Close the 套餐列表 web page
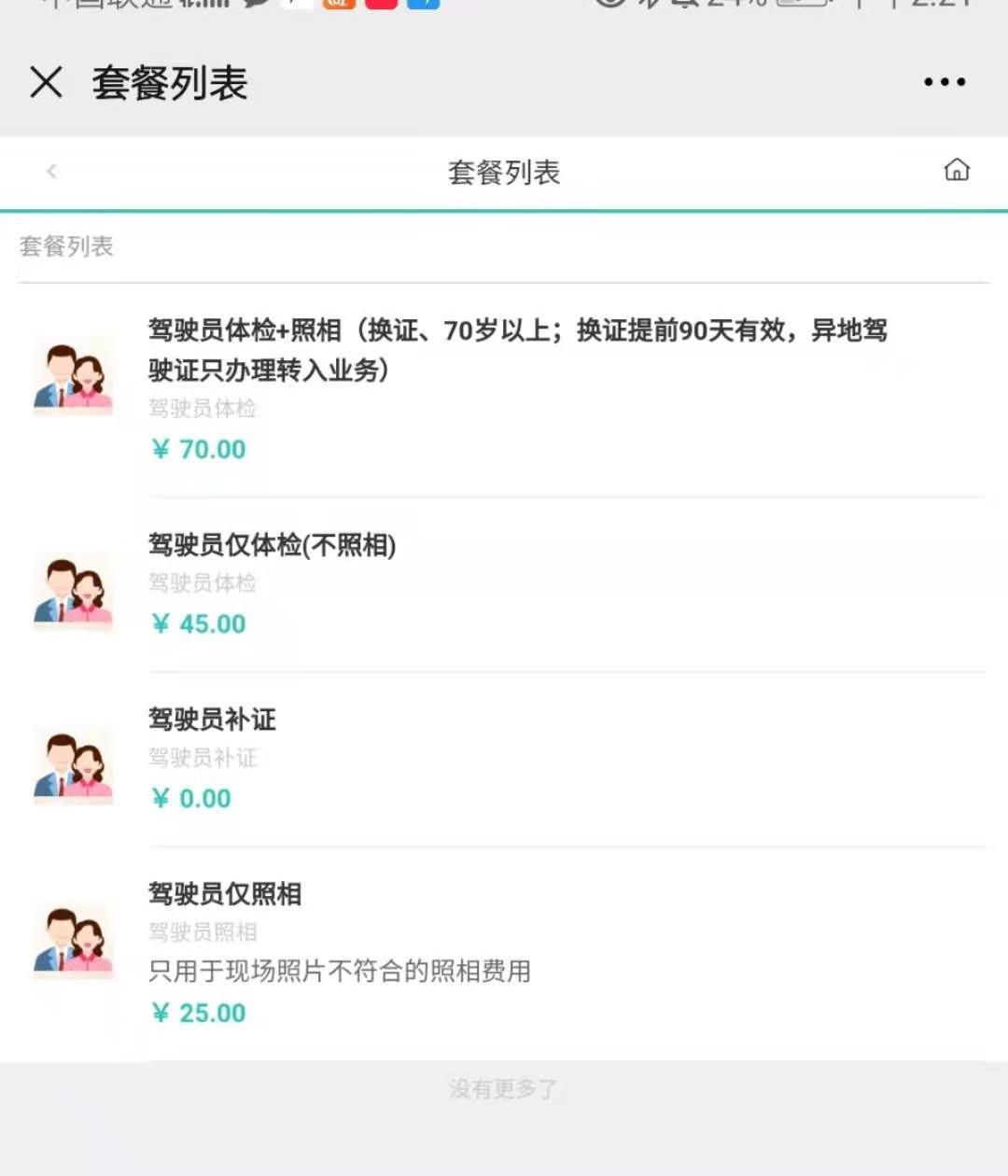The height and width of the screenshot is (1176, 1008). (46, 82)
